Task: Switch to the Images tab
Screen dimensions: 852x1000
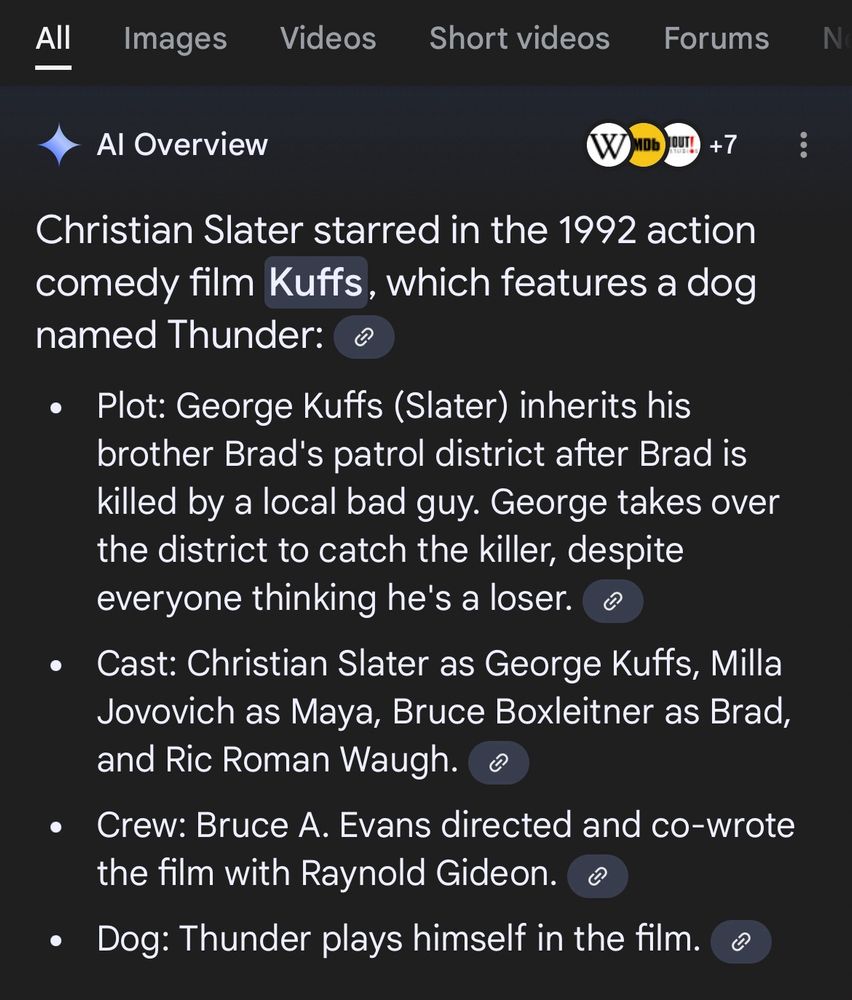Action: tap(175, 39)
